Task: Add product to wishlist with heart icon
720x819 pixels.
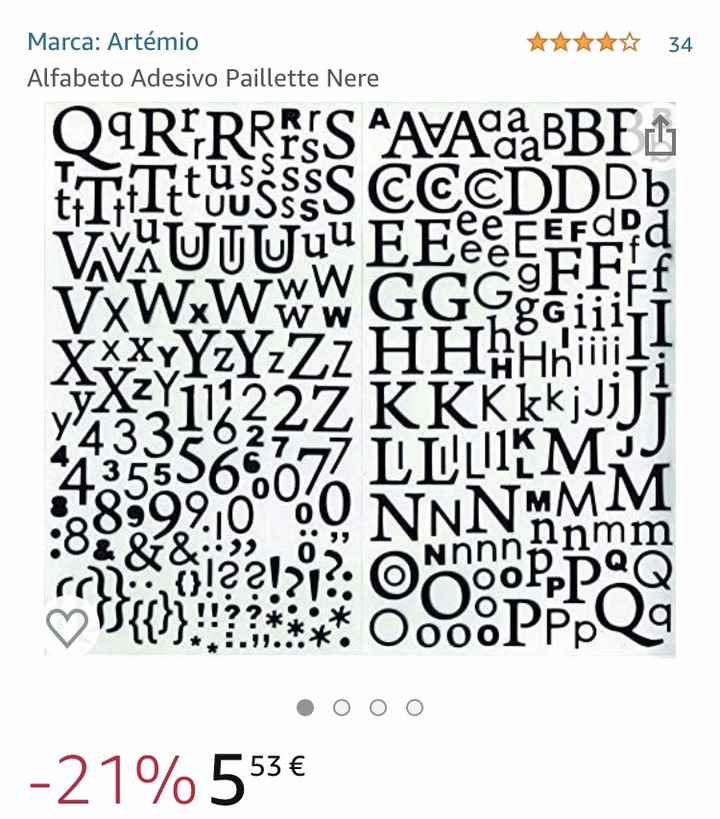Action: pyautogui.click(x=67, y=626)
